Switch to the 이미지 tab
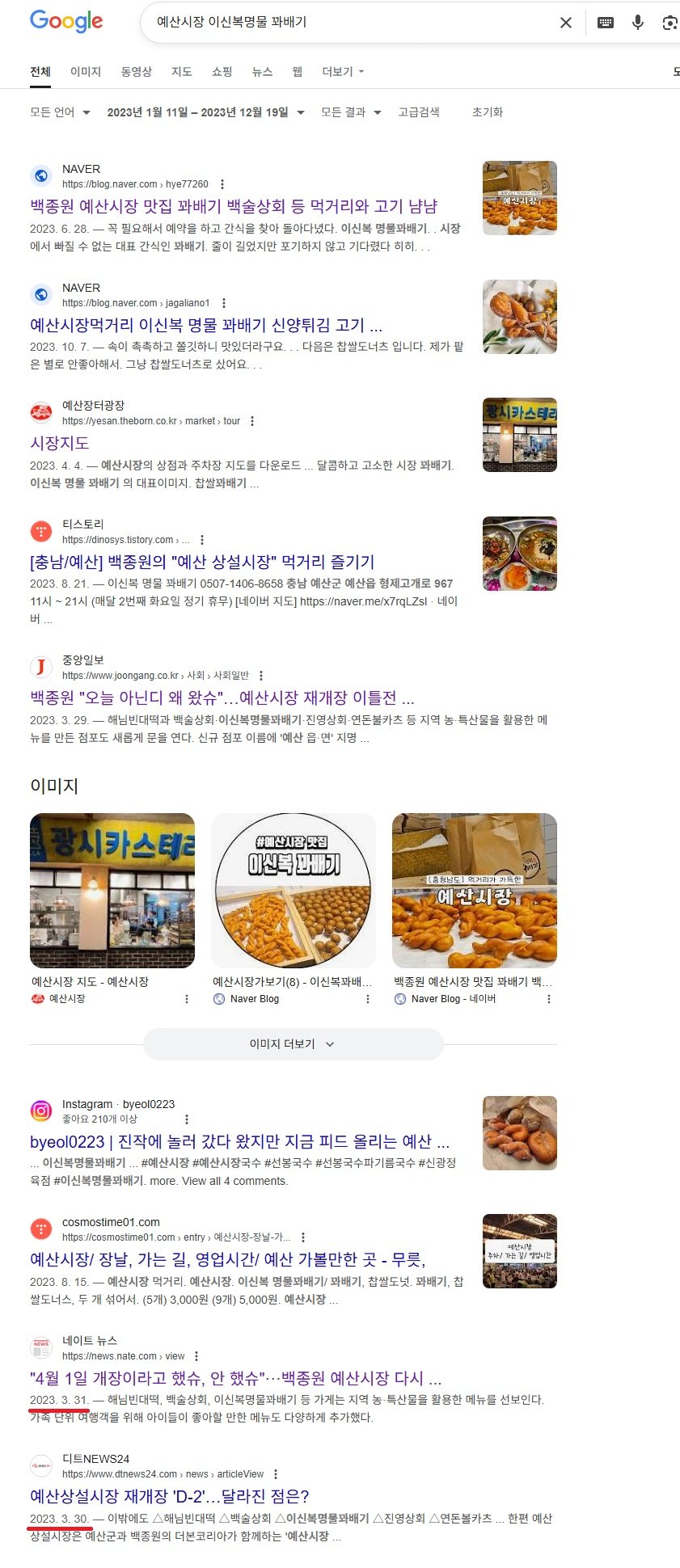Screen dimensions: 680x1568 point(86,72)
